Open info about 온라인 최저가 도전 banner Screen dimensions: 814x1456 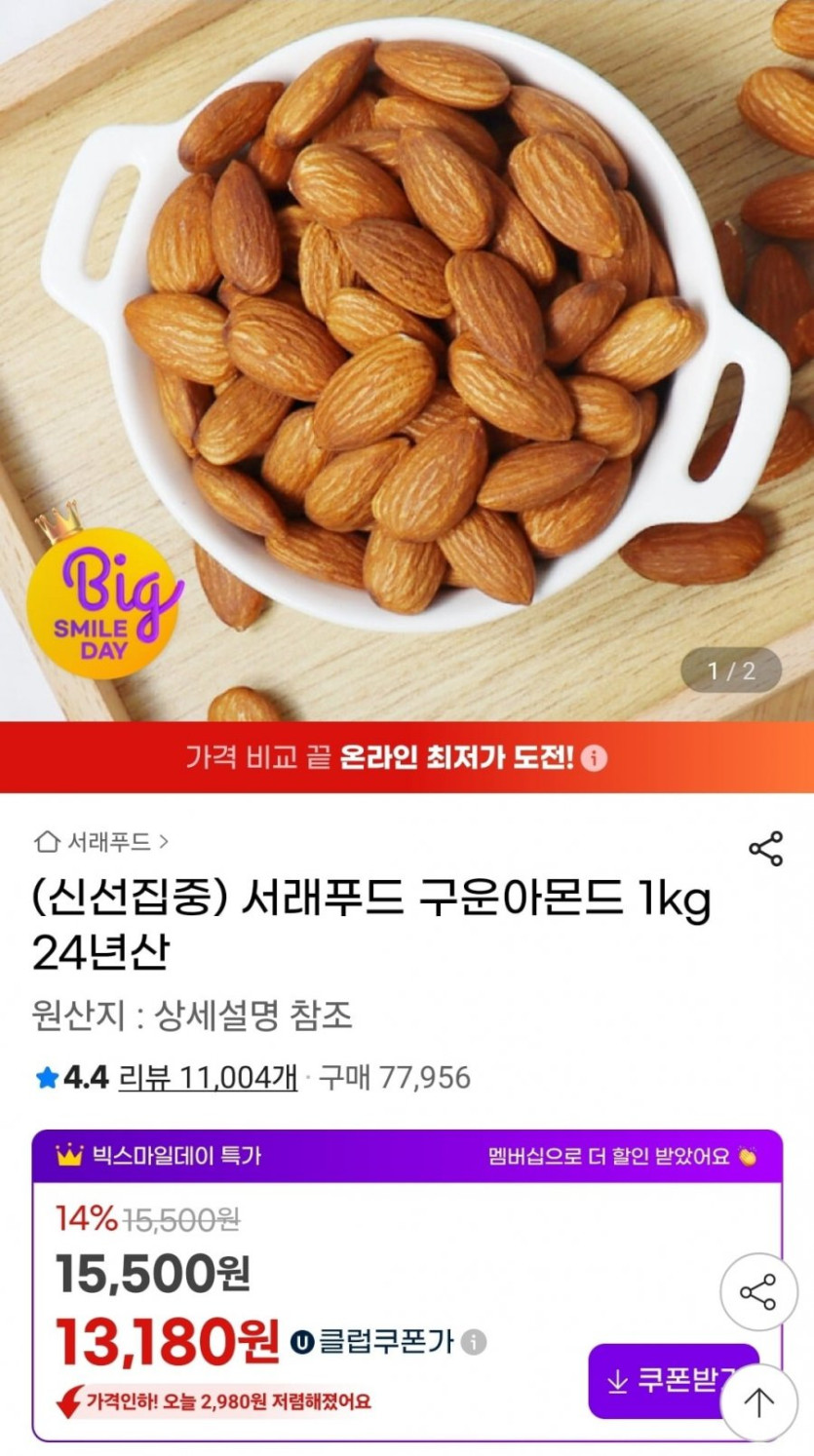[x=594, y=758]
